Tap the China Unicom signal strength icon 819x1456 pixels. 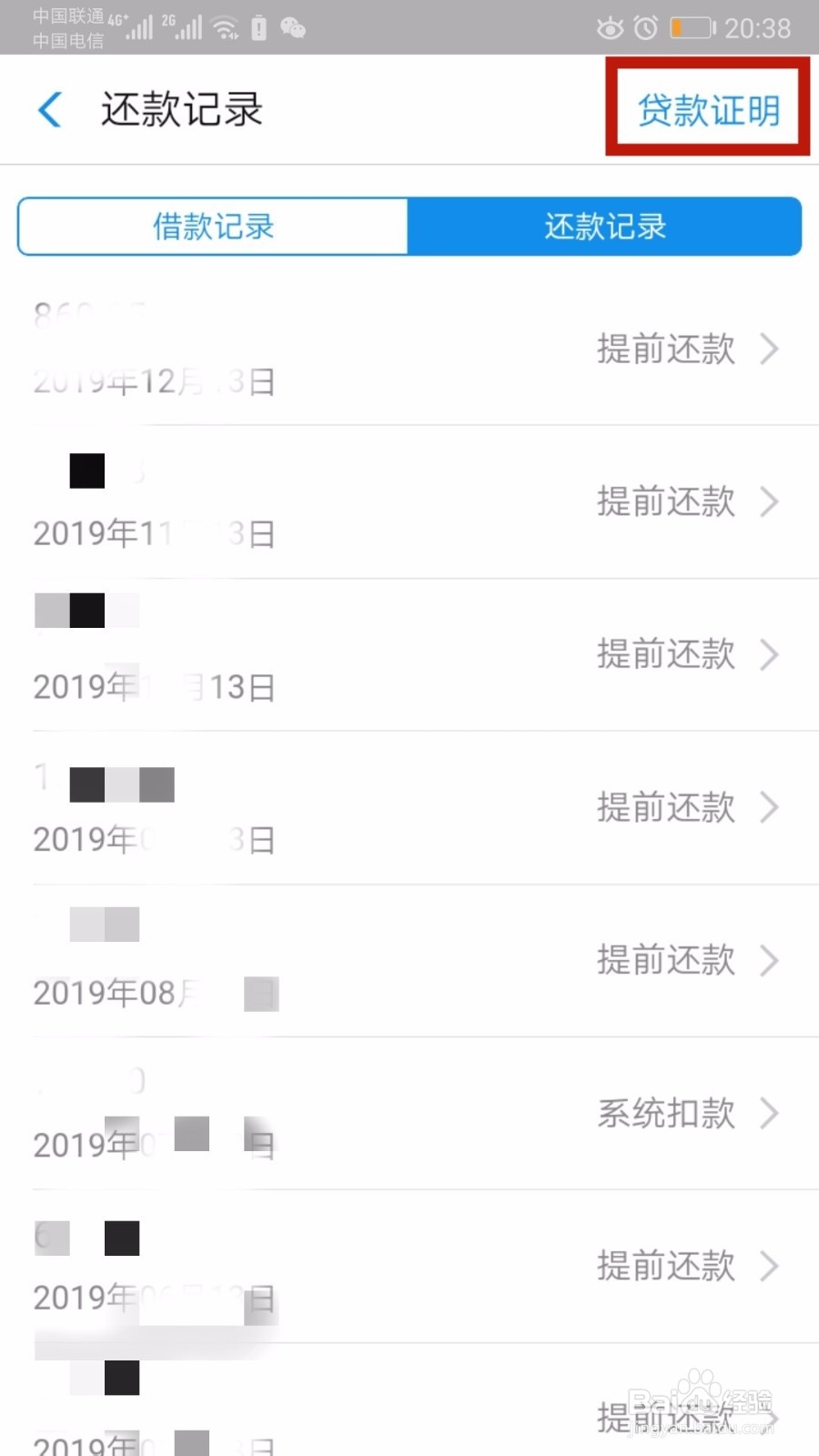[138, 28]
